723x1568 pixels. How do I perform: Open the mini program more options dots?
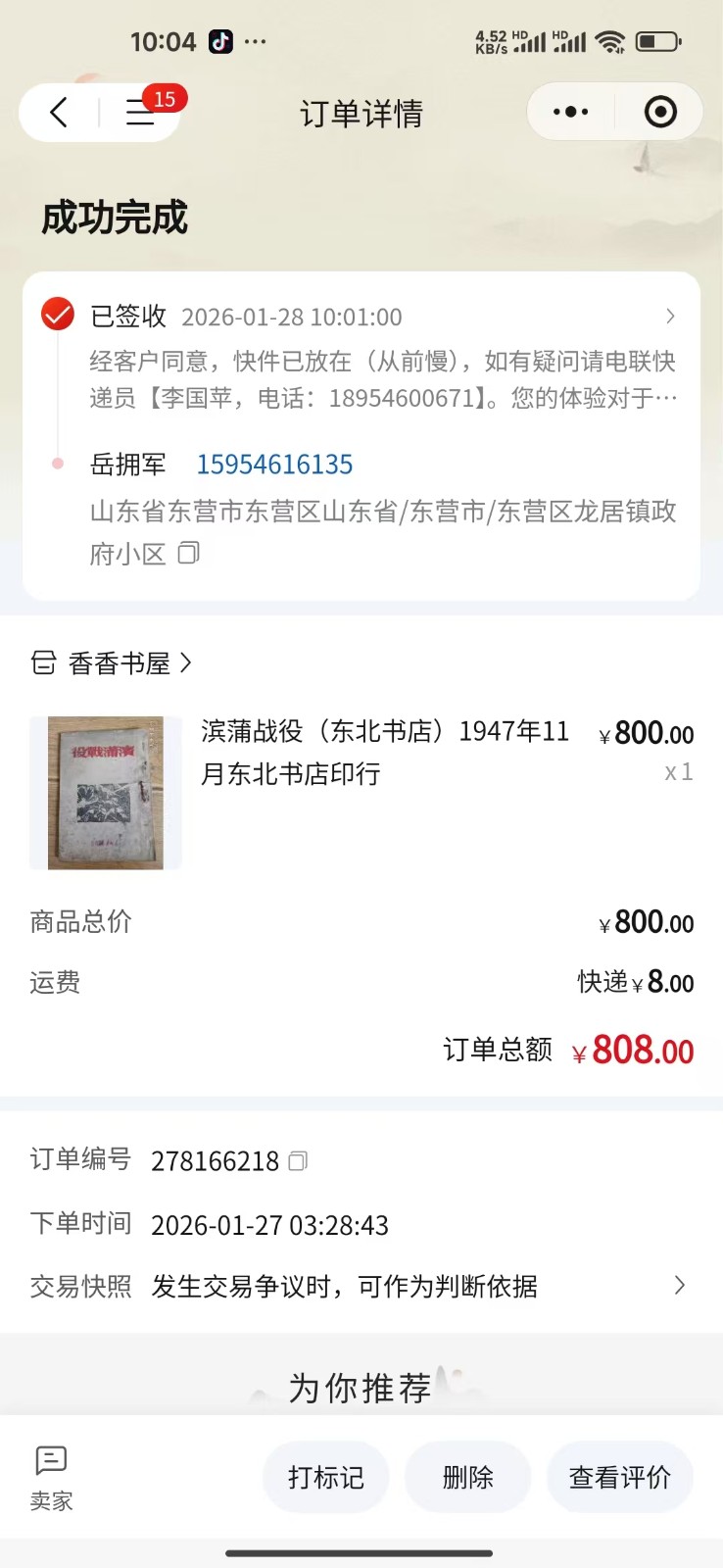click(570, 112)
